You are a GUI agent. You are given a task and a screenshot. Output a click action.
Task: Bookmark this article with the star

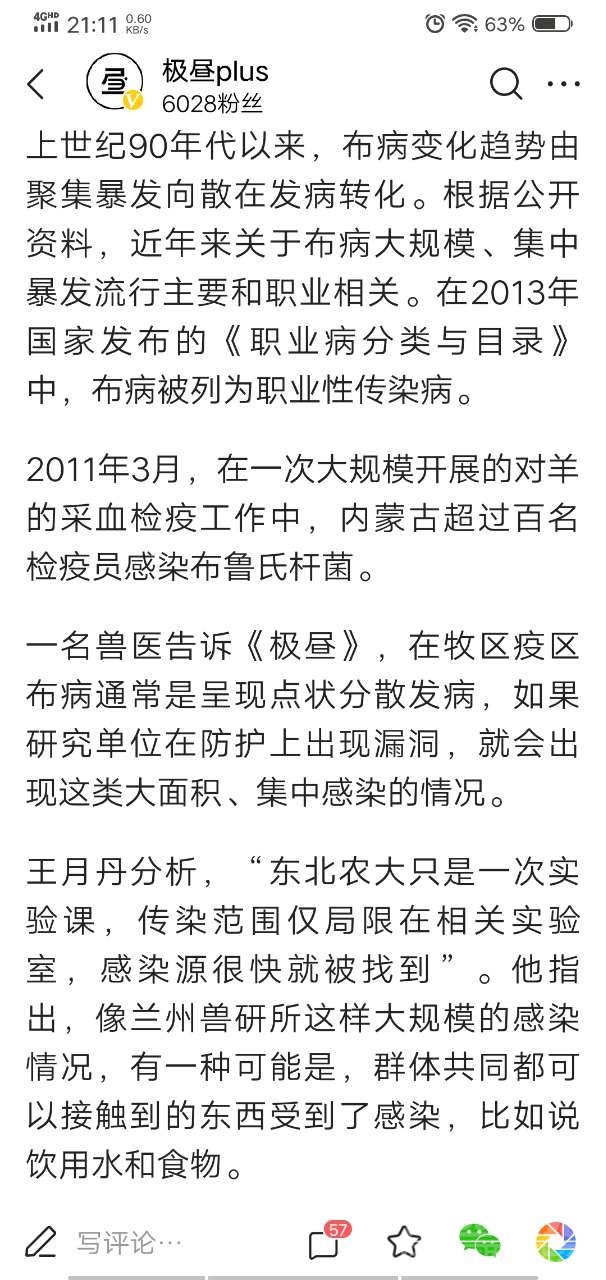coord(404,1242)
